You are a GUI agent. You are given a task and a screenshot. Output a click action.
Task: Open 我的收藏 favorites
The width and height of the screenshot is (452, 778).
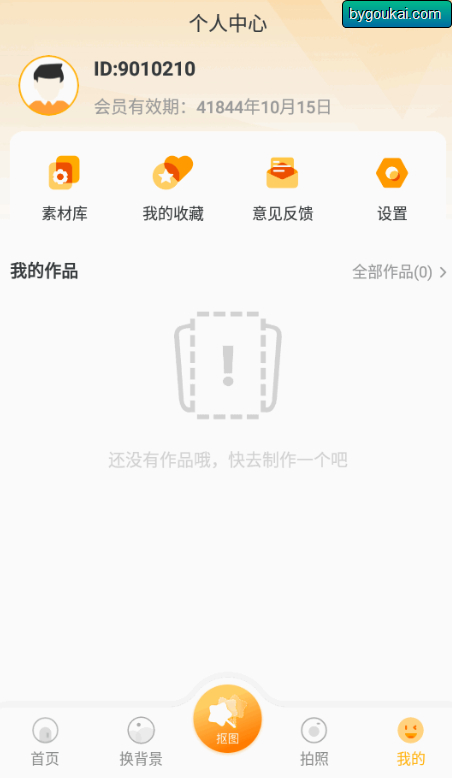click(173, 189)
